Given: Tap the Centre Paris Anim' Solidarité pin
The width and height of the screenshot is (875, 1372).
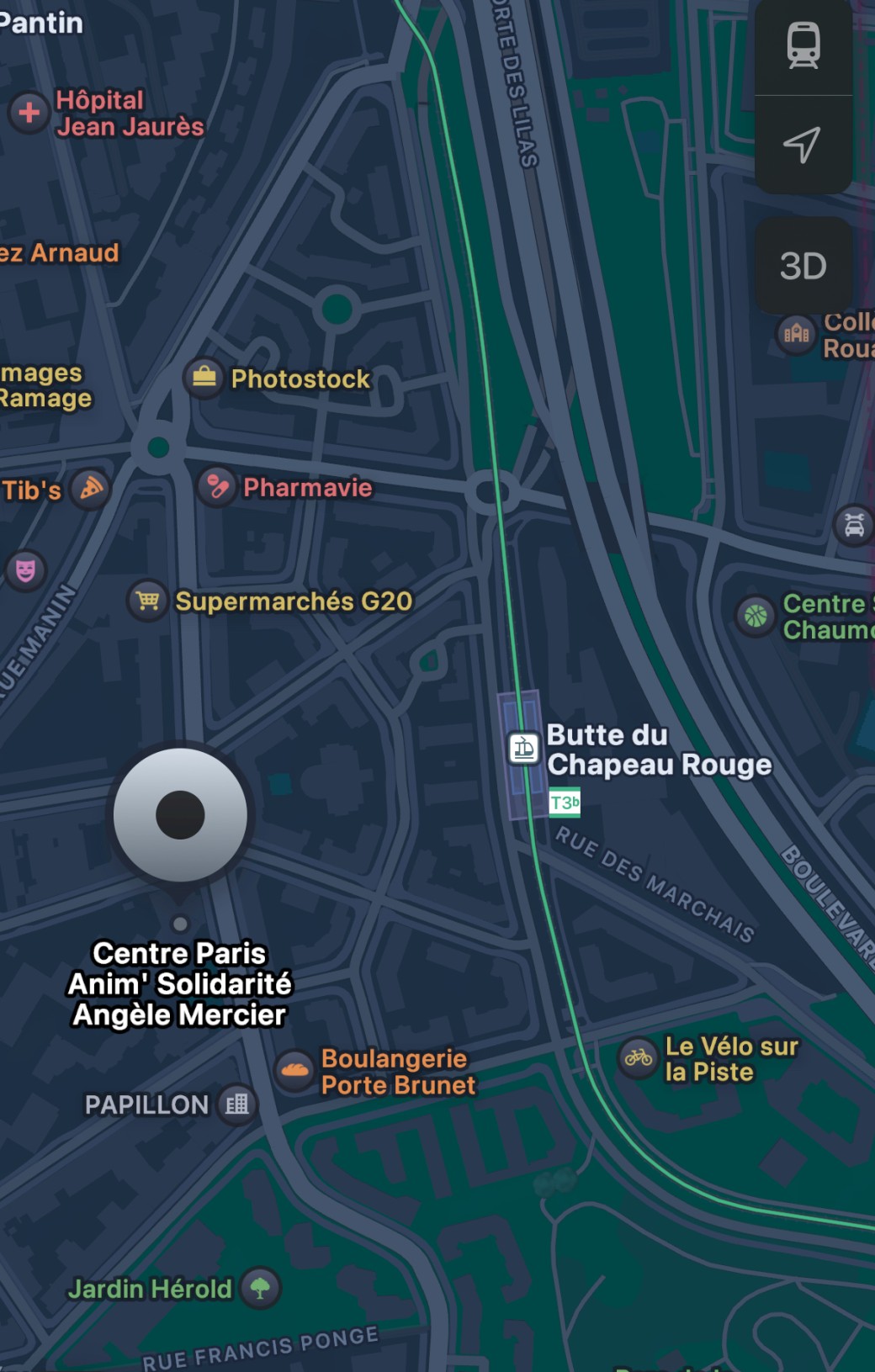Looking at the screenshot, I should click(180, 814).
